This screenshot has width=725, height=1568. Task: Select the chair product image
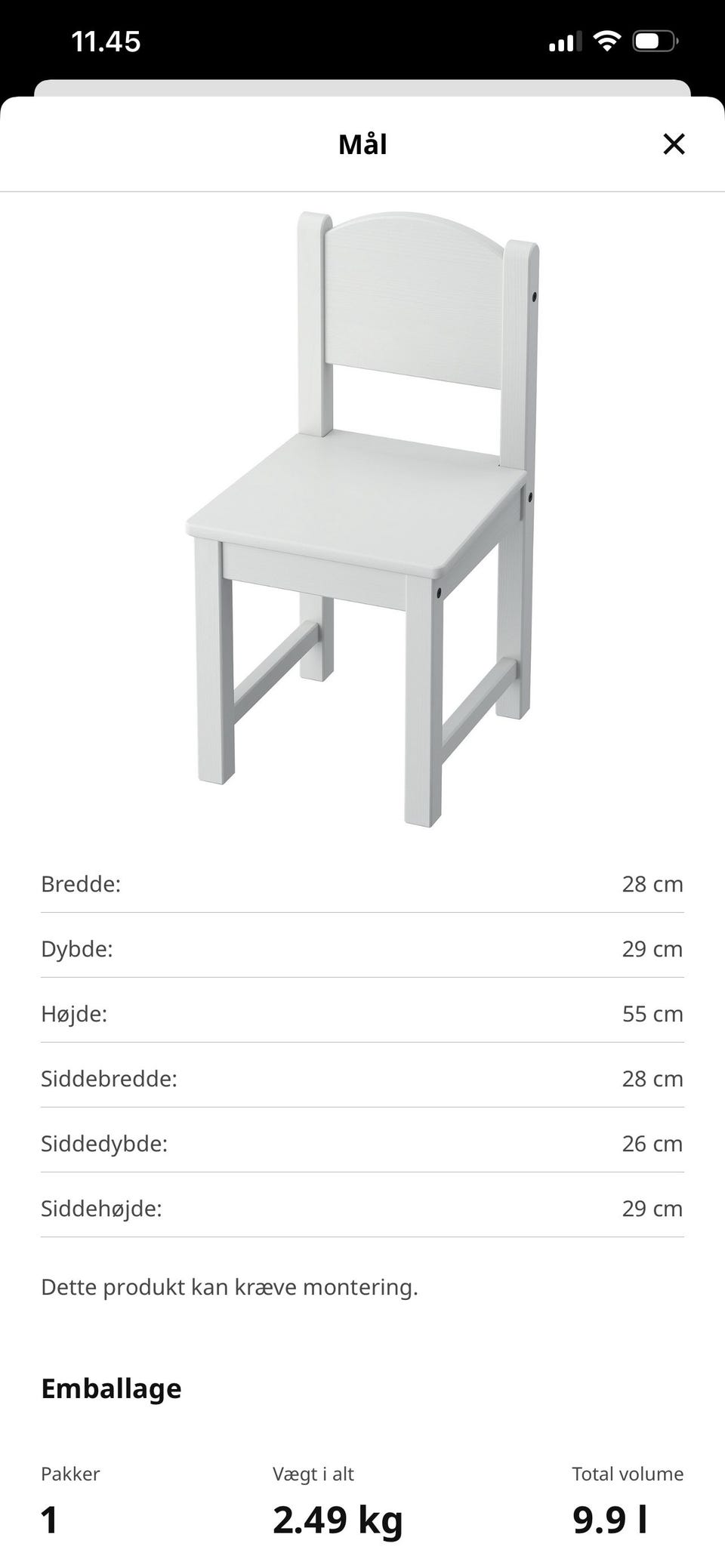[362, 513]
